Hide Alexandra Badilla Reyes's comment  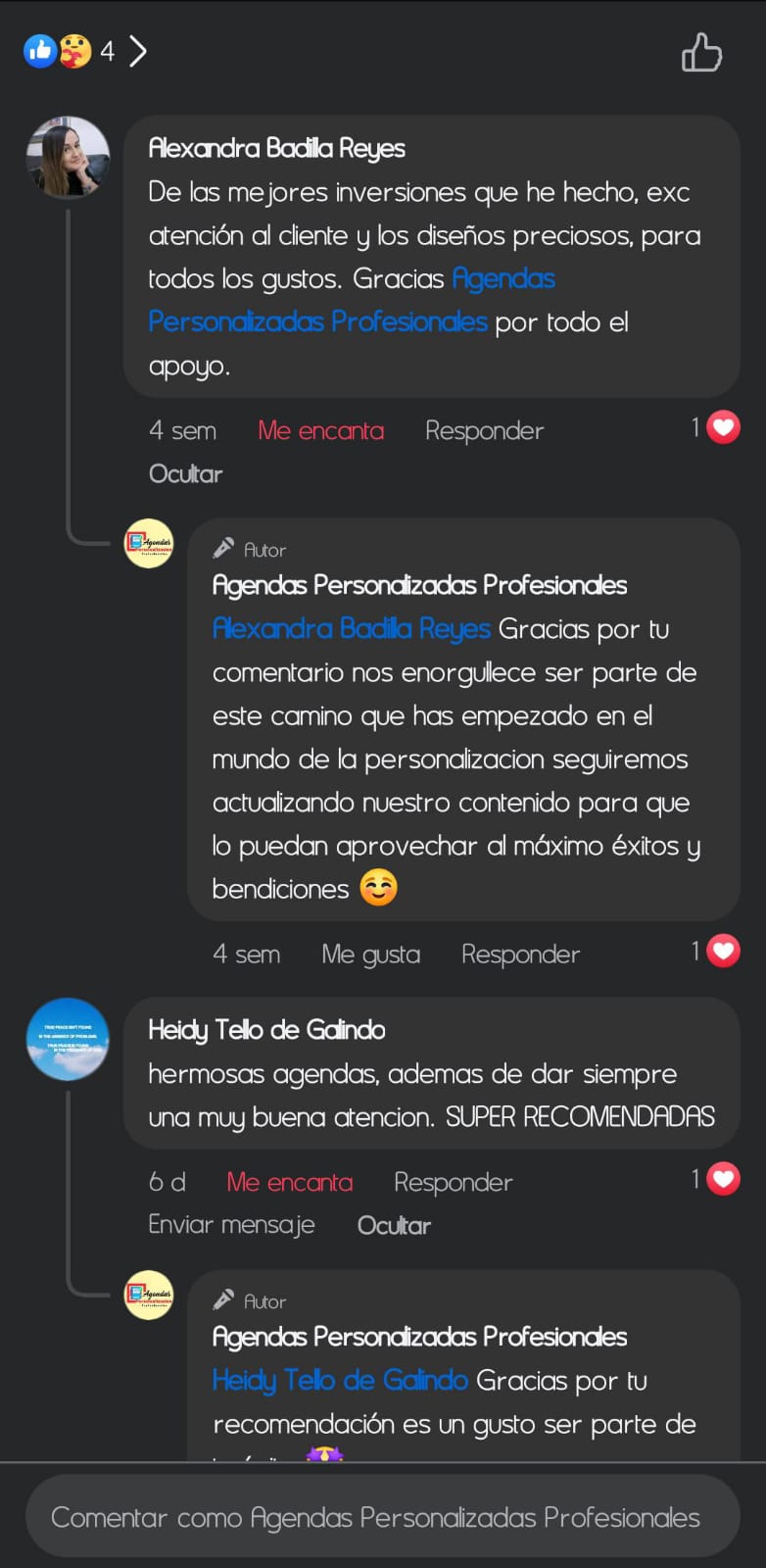(x=185, y=474)
